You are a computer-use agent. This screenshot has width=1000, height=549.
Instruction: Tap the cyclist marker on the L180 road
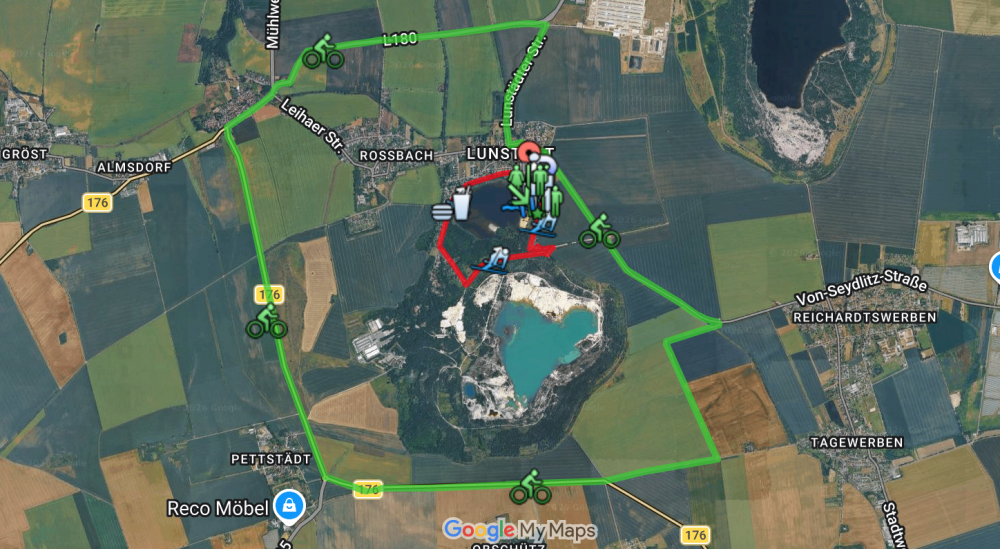[324, 51]
